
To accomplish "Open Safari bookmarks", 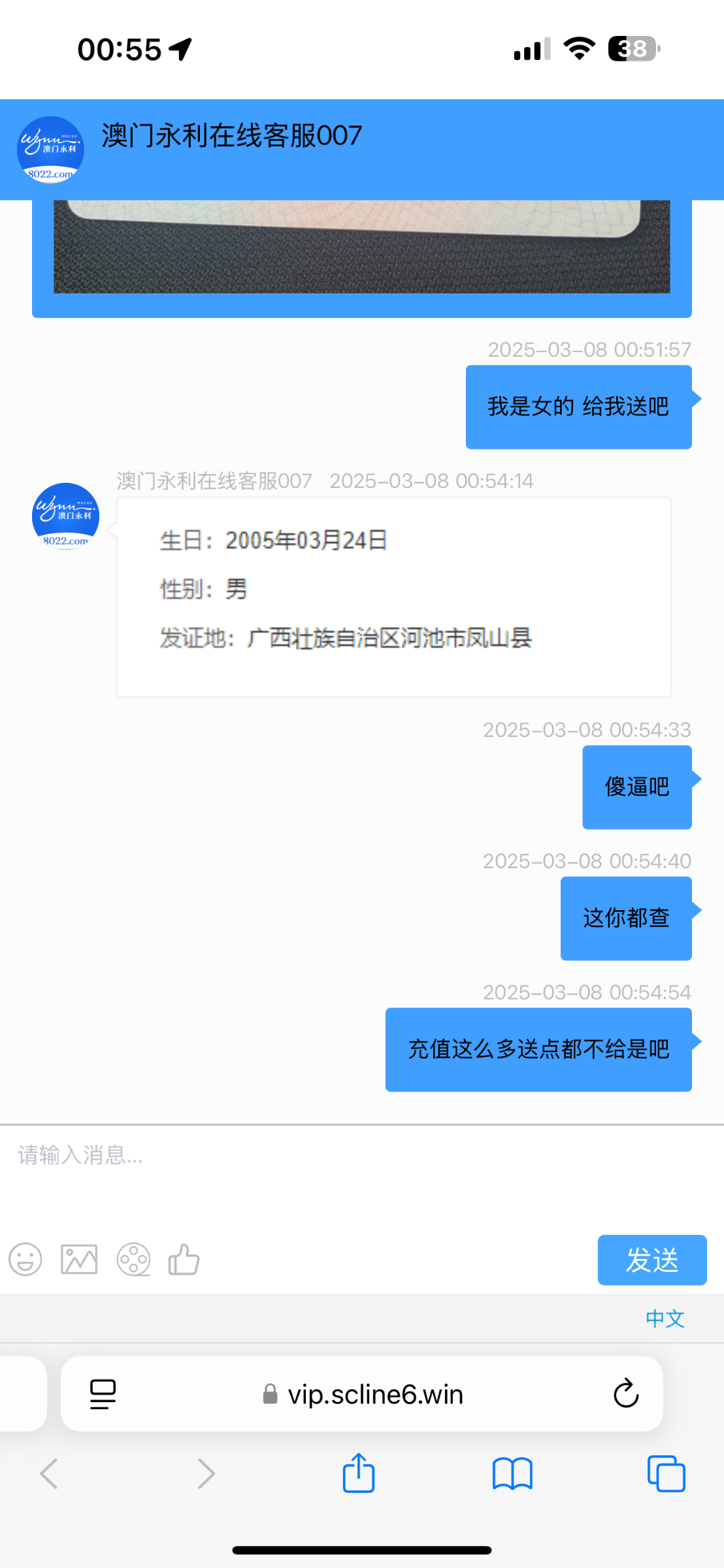I will pyautogui.click(x=513, y=1474).
